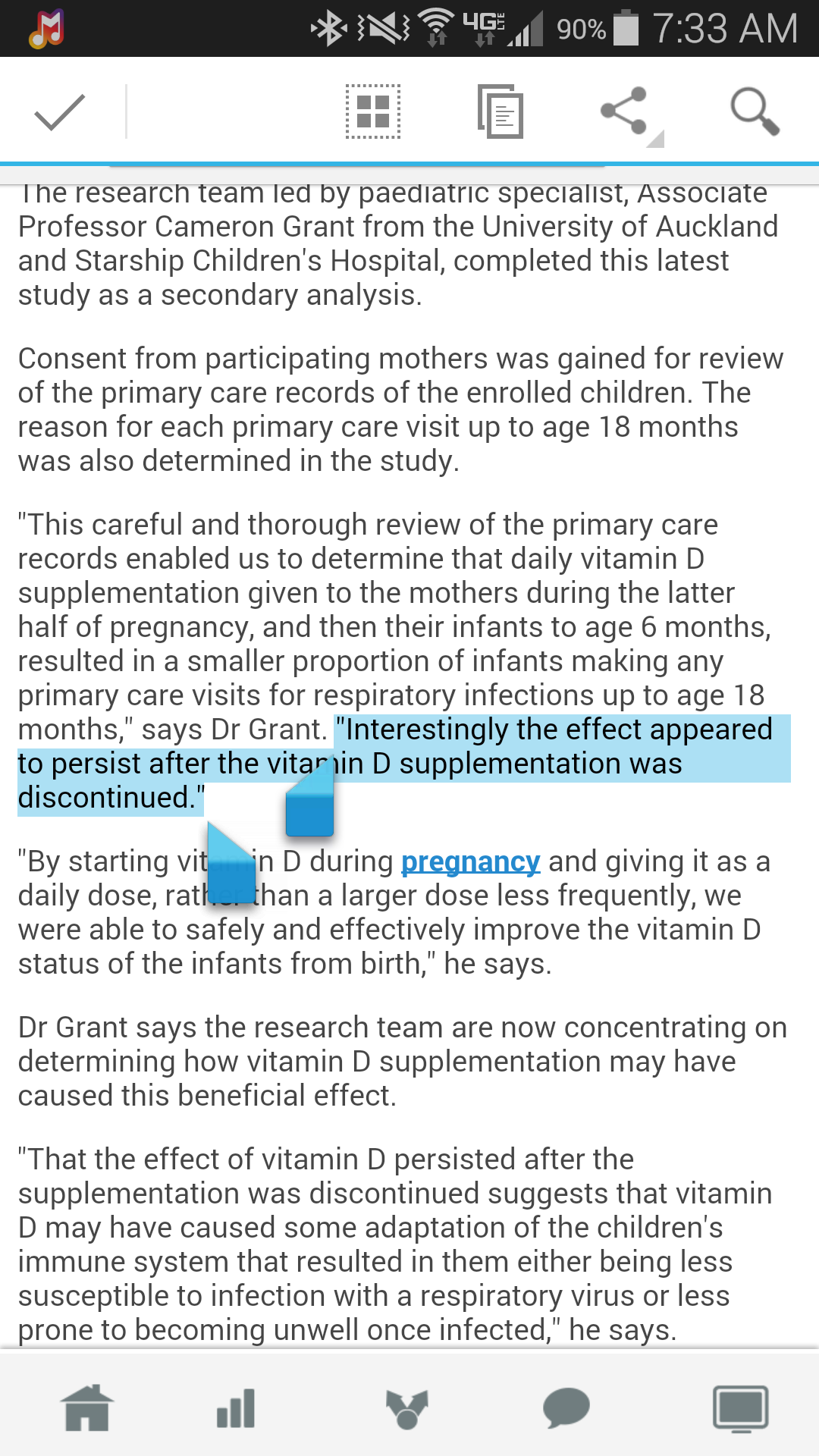Search the web for the selected text

point(755,111)
